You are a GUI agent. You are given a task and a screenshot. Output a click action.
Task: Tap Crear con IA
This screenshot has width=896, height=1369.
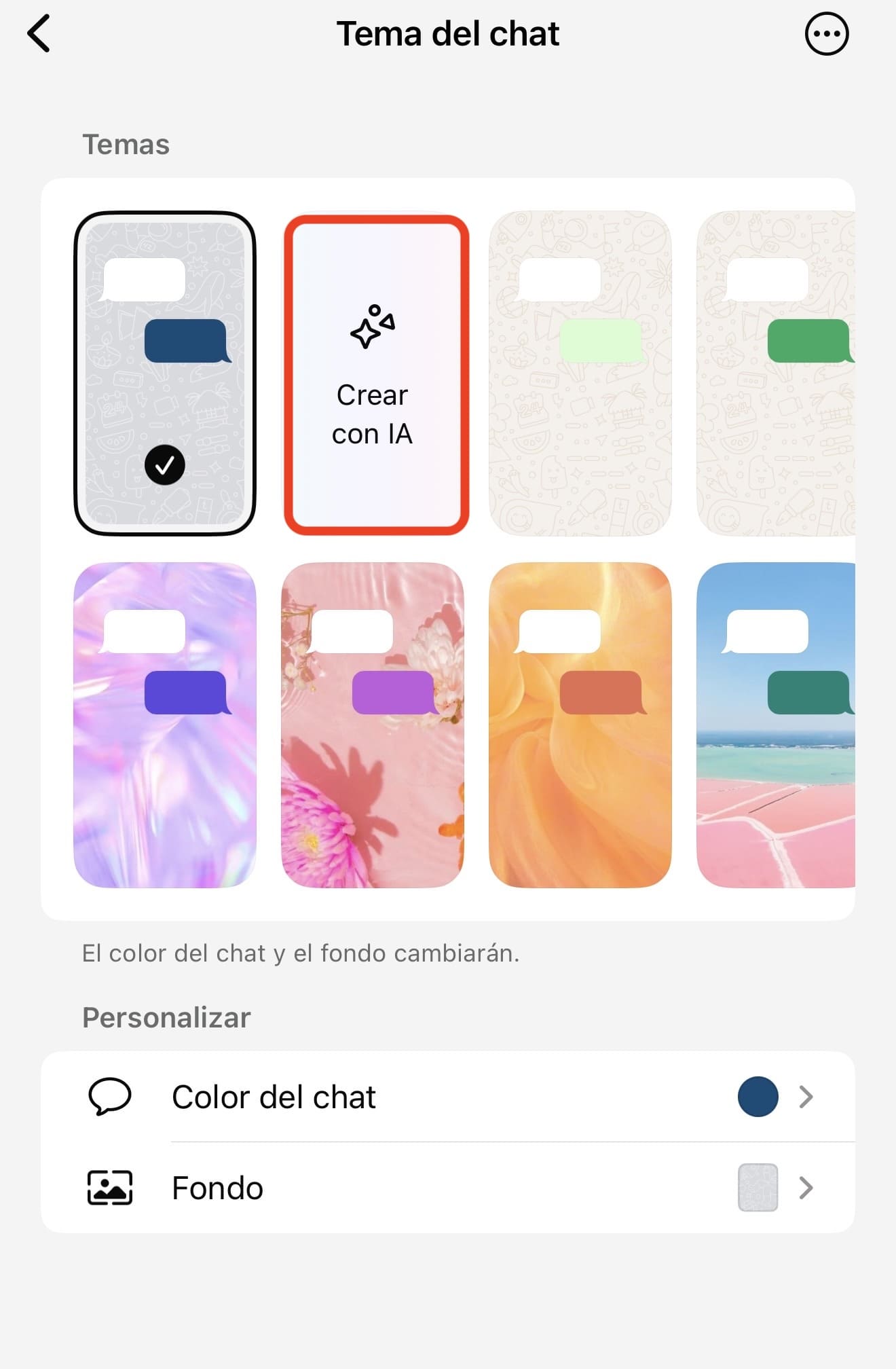(376, 375)
